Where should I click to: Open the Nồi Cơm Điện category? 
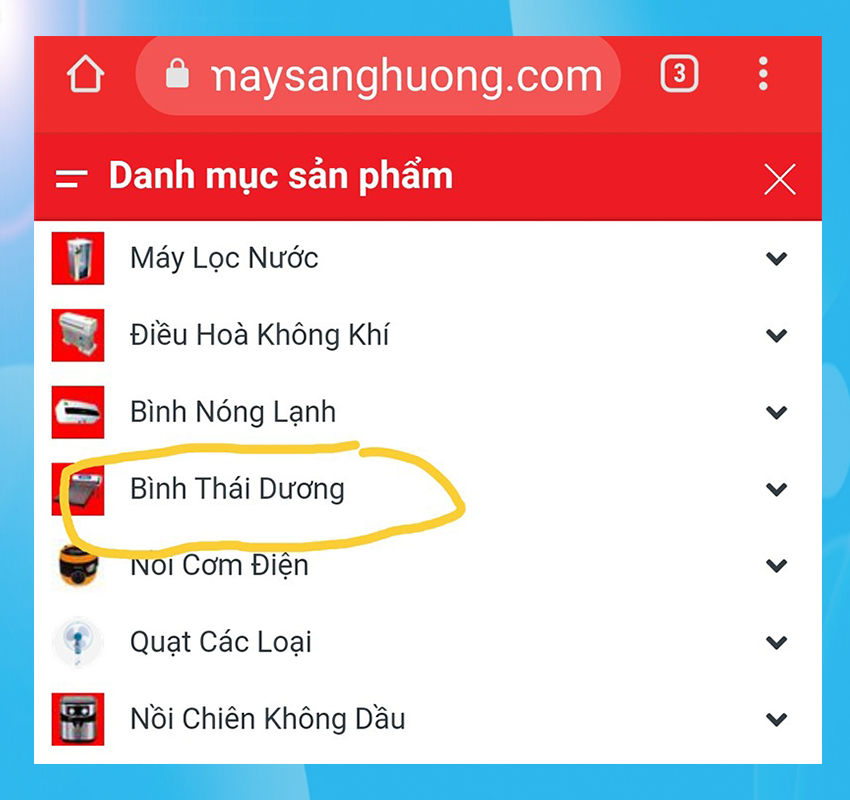coord(219,566)
